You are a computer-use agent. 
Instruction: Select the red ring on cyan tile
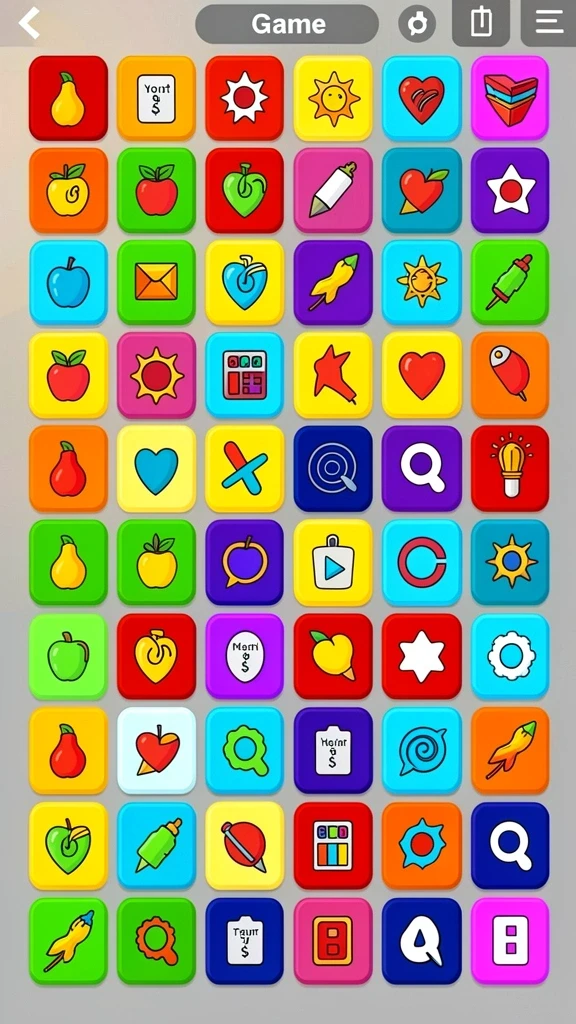pyautogui.click(x=422, y=562)
